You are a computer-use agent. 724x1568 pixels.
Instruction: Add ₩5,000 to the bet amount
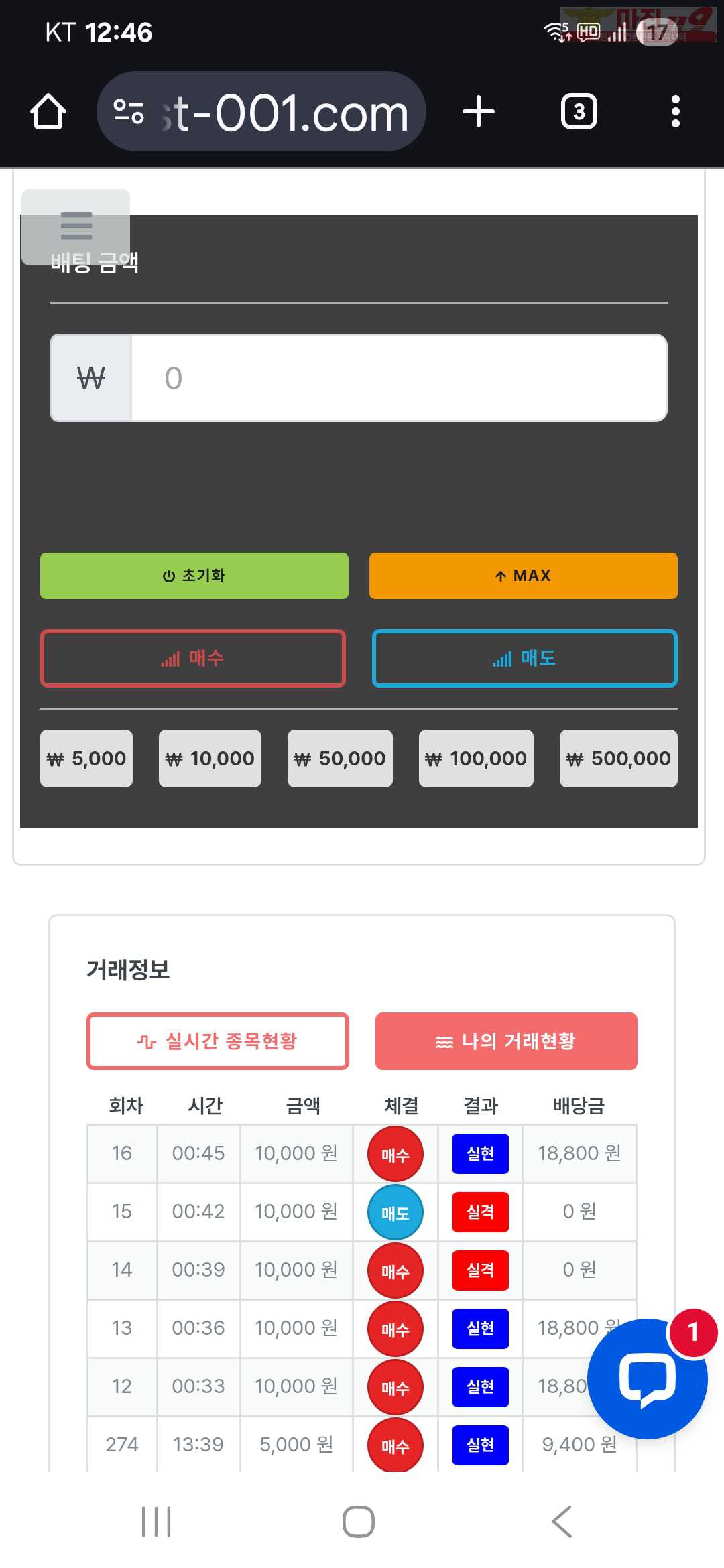[86, 759]
